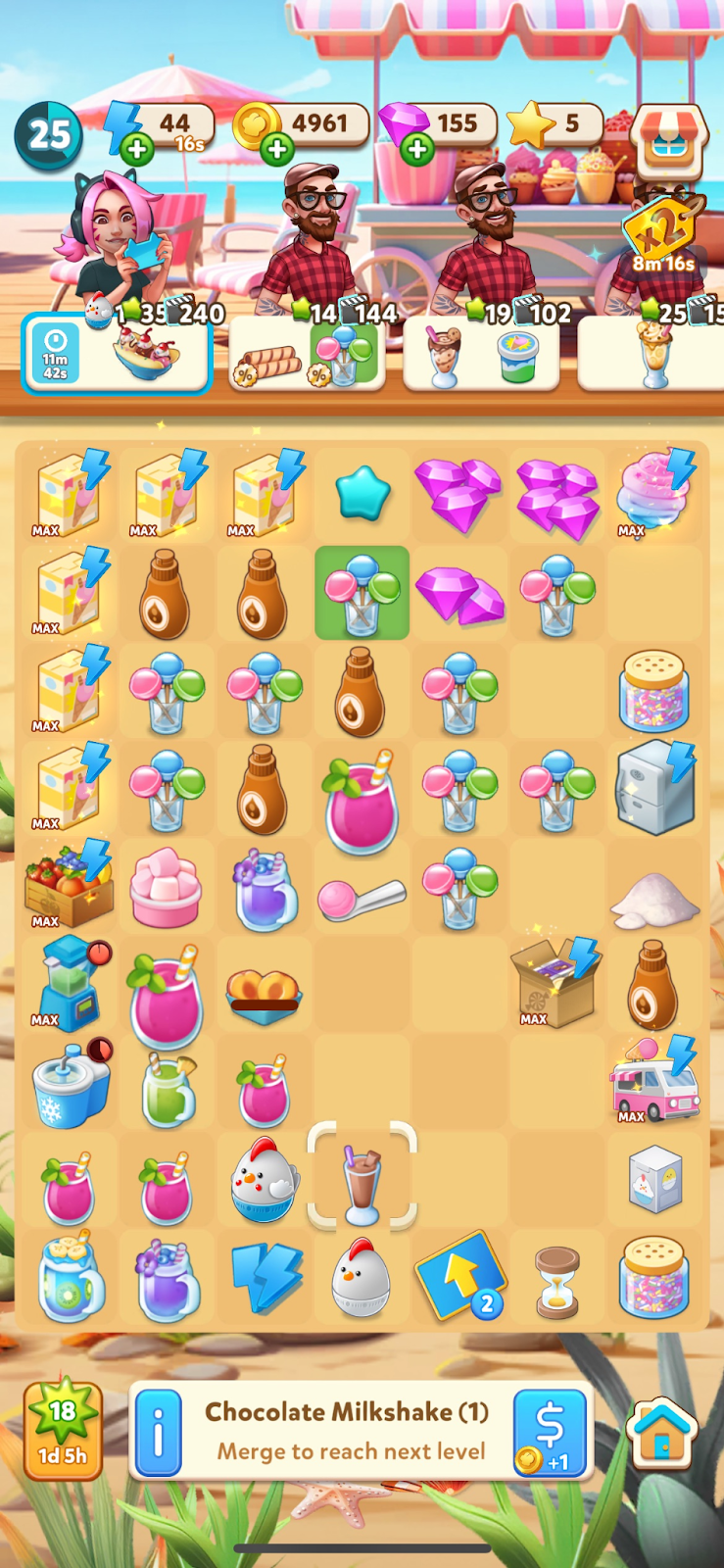Select the blue lightning energy item
The width and height of the screenshot is (724, 1568).
pyautogui.click(x=264, y=1278)
